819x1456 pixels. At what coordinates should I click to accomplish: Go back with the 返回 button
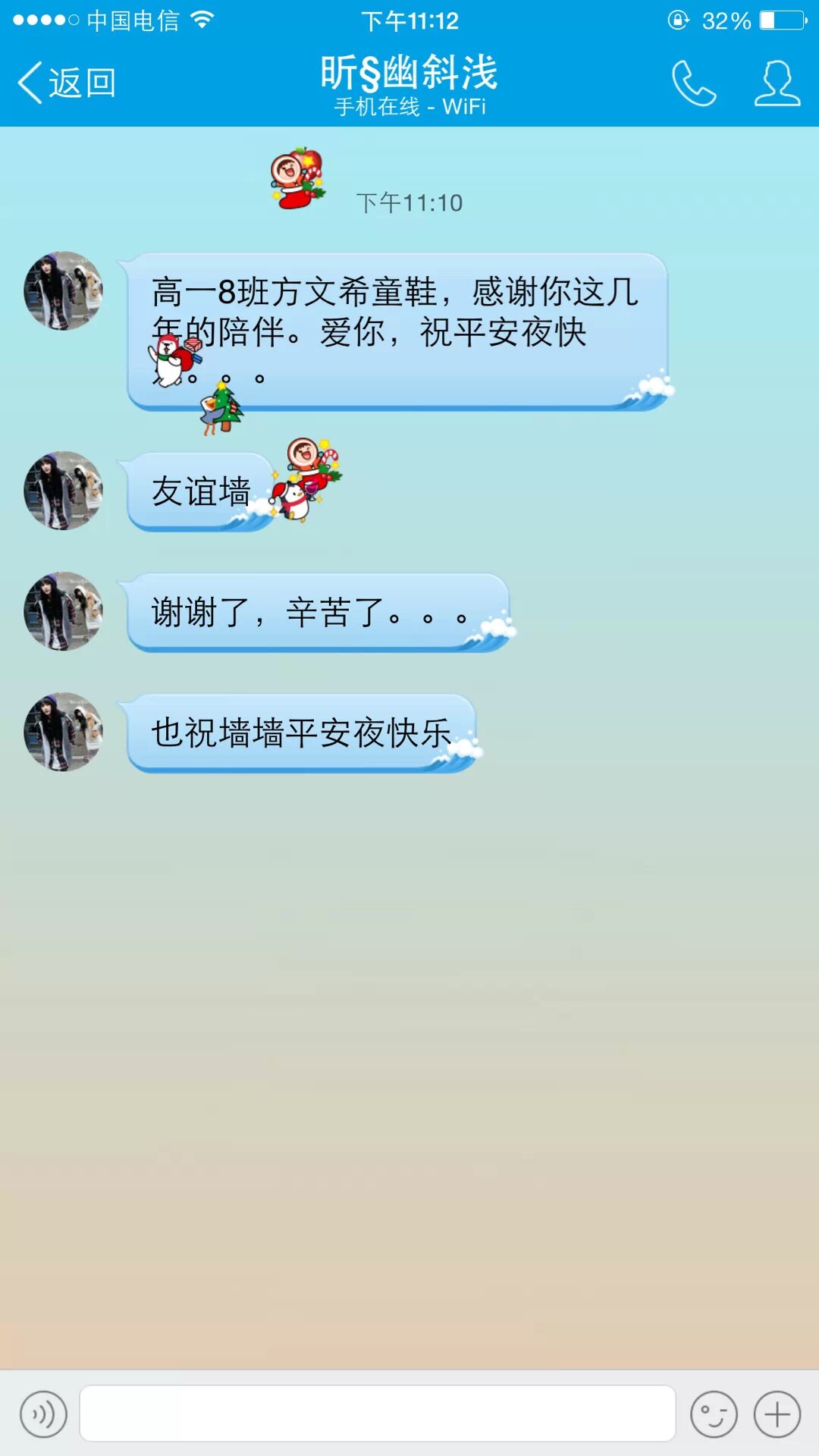click(x=67, y=83)
